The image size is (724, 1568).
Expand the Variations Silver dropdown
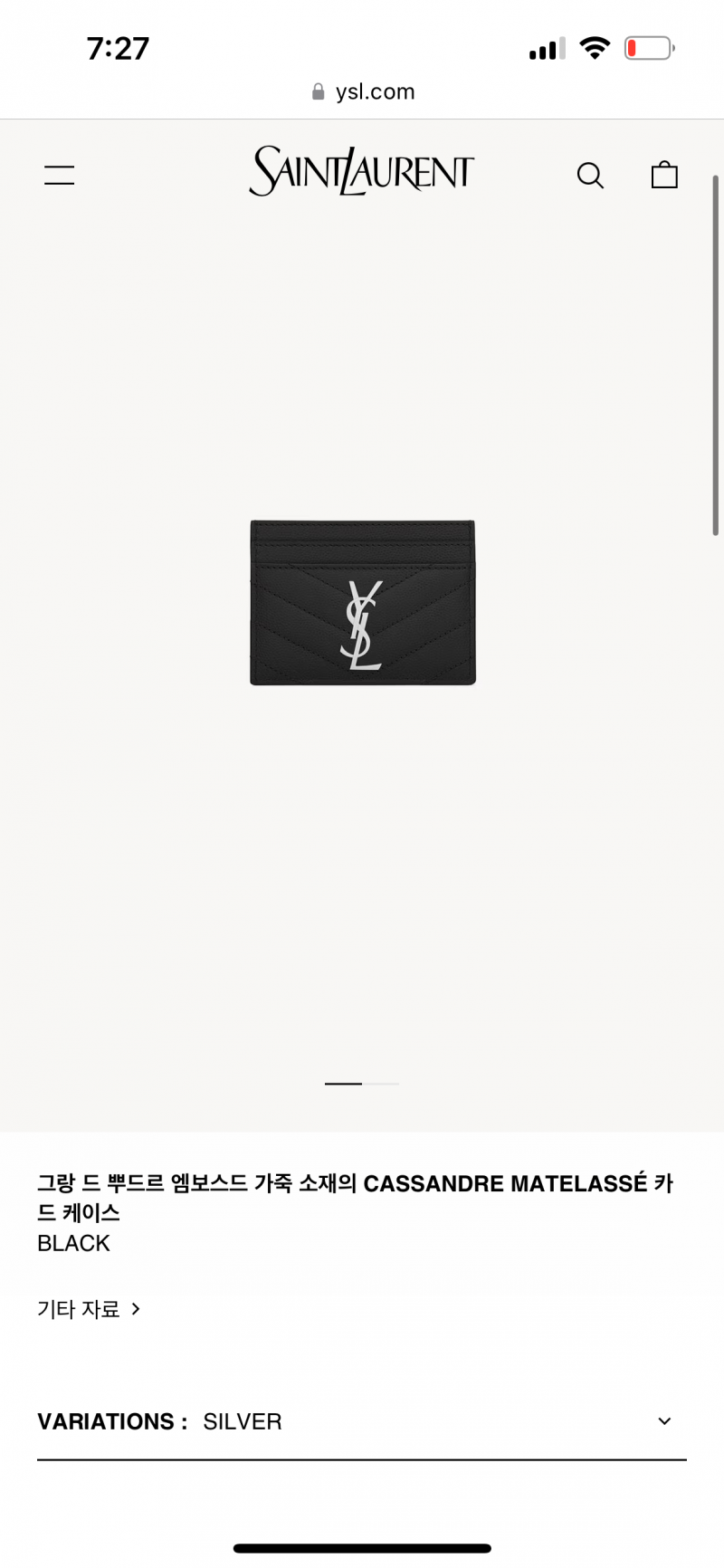pos(663,1421)
